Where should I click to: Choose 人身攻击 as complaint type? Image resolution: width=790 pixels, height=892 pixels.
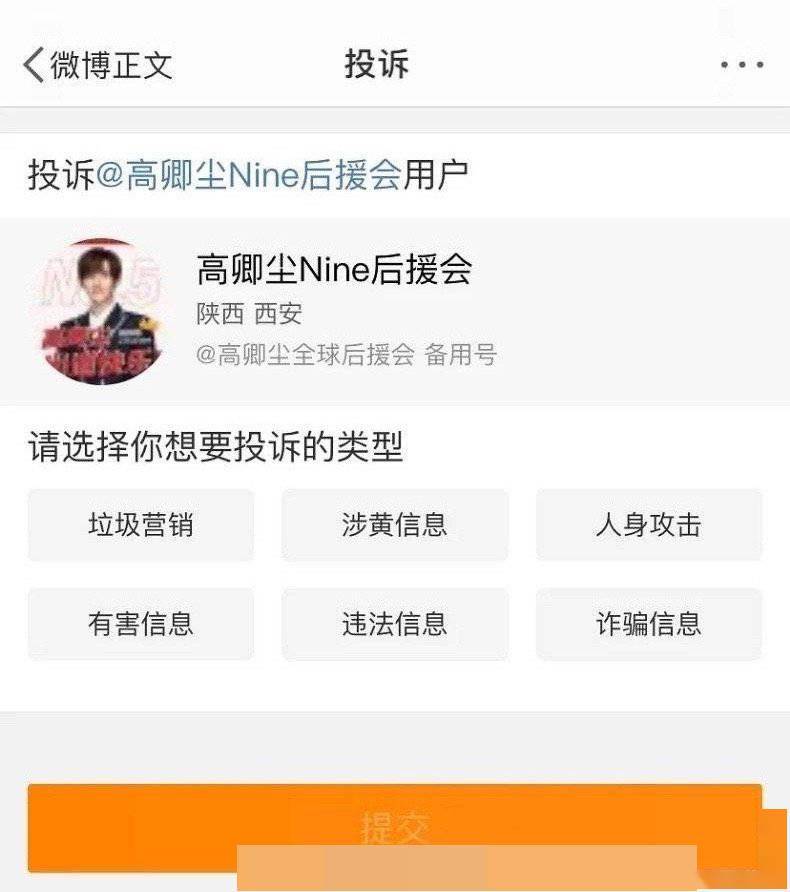tap(648, 525)
